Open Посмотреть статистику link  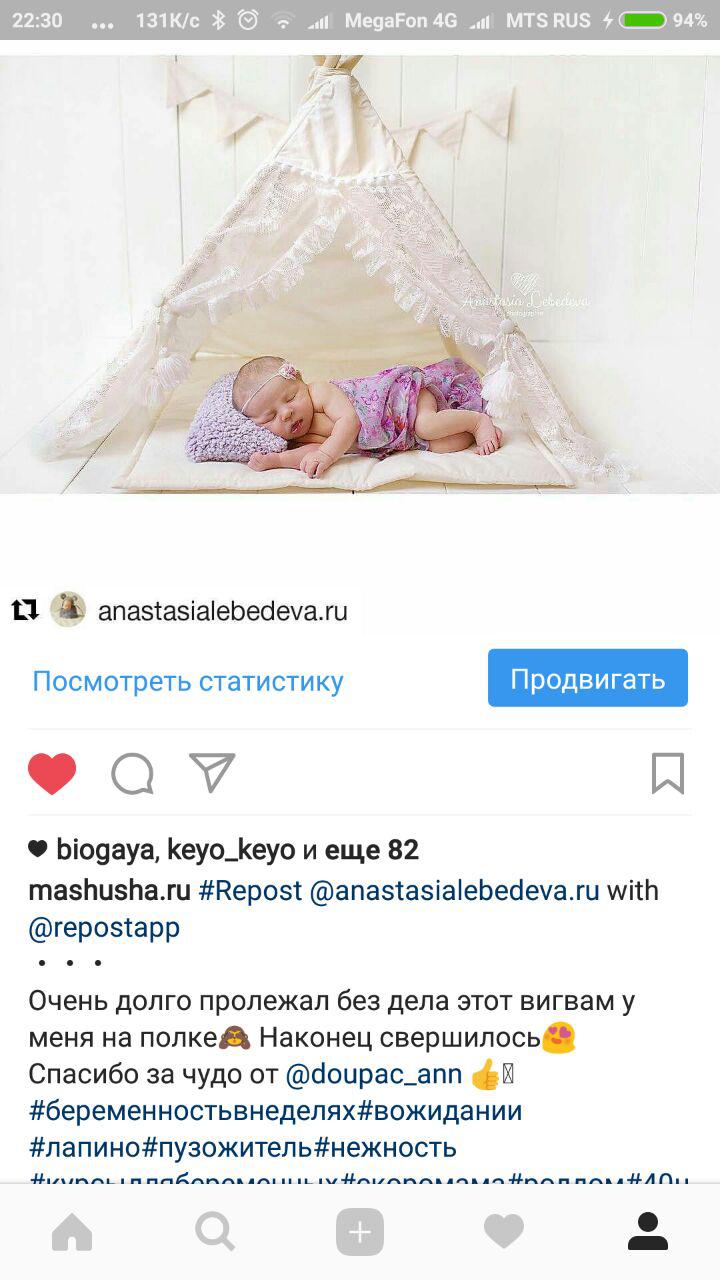pos(188,681)
